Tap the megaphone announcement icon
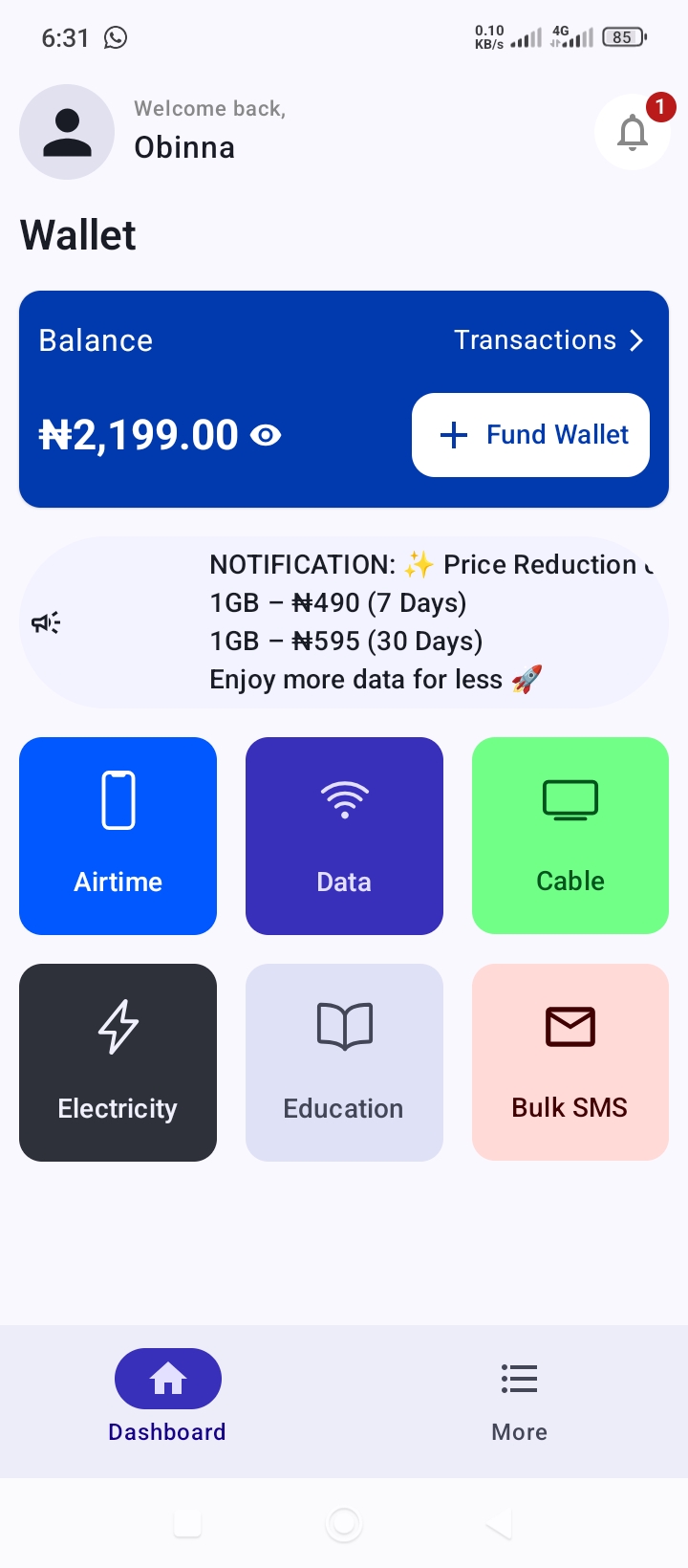 pyautogui.click(x=44, y=621)
